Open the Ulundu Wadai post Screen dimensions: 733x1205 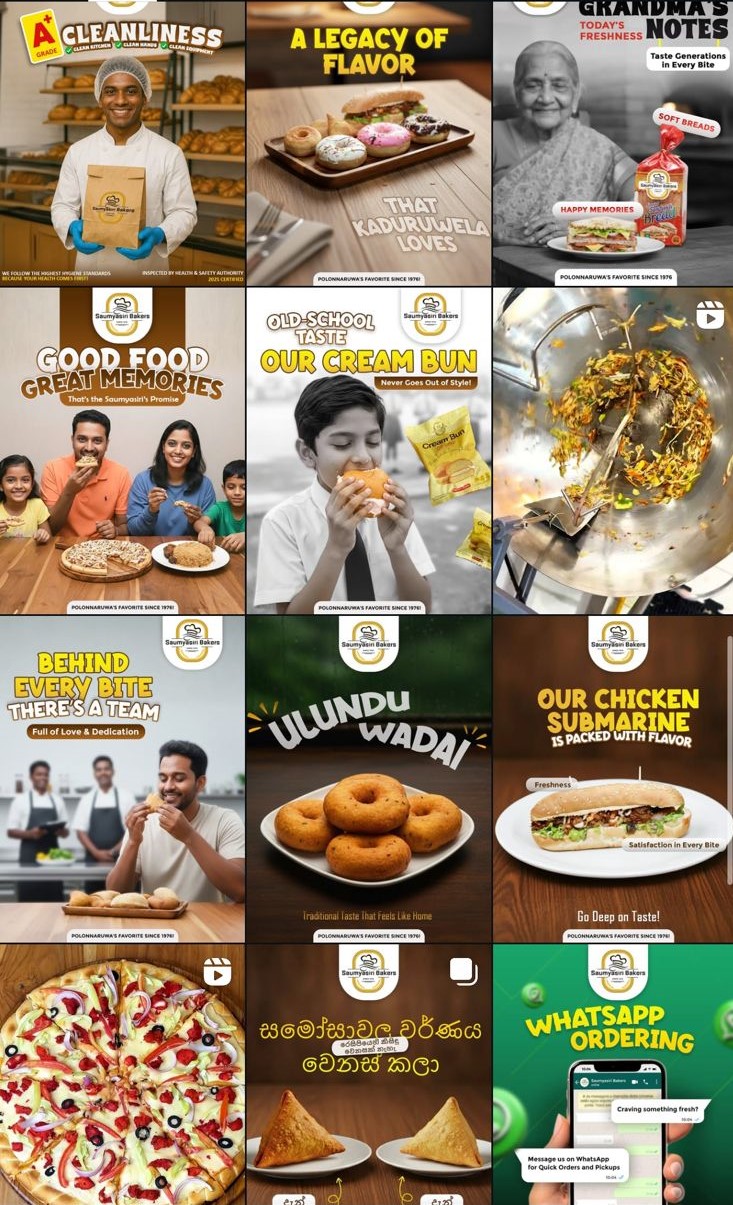368,778
